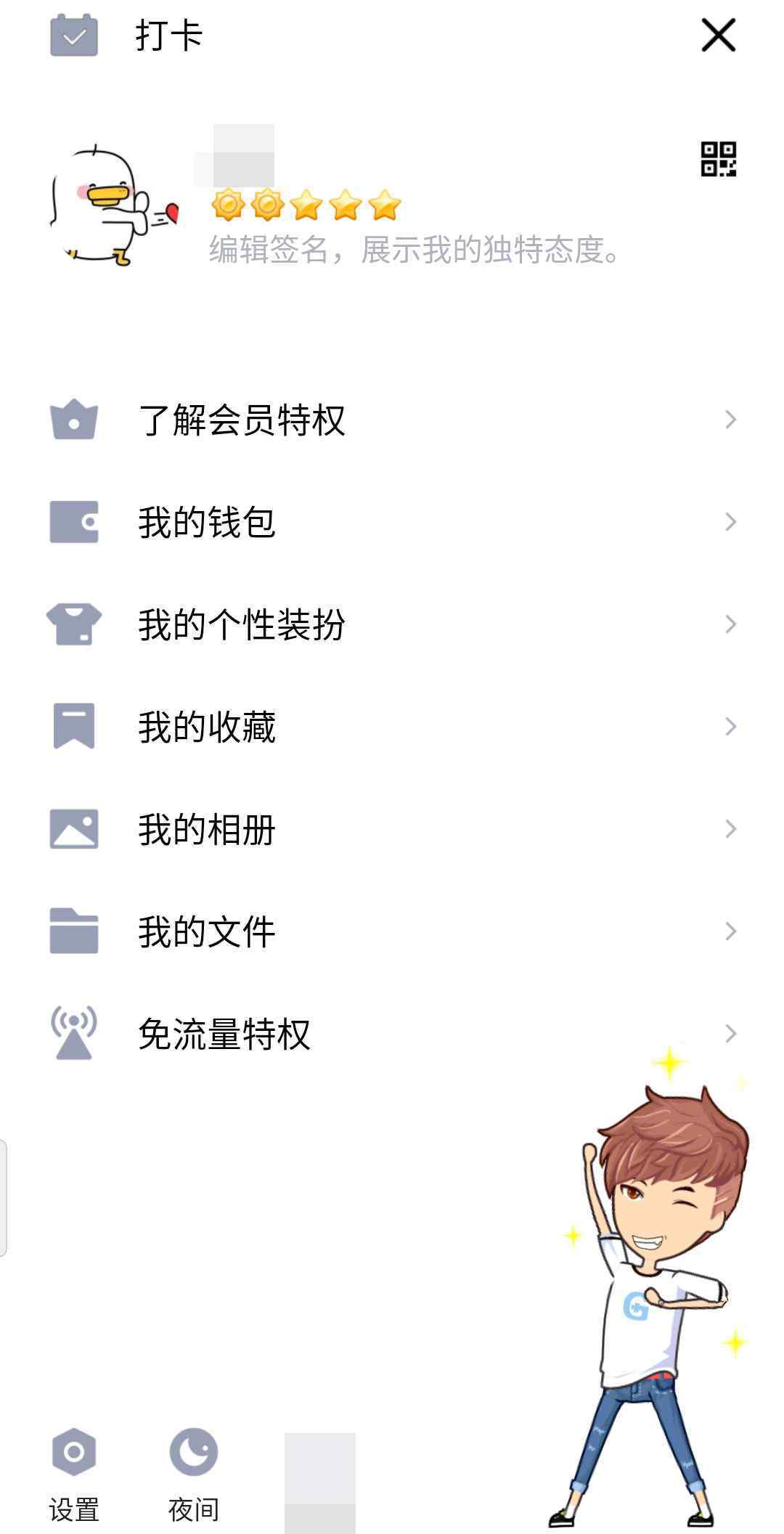Edit the signature line
The image size is (784, 1534).
[415, 250]
